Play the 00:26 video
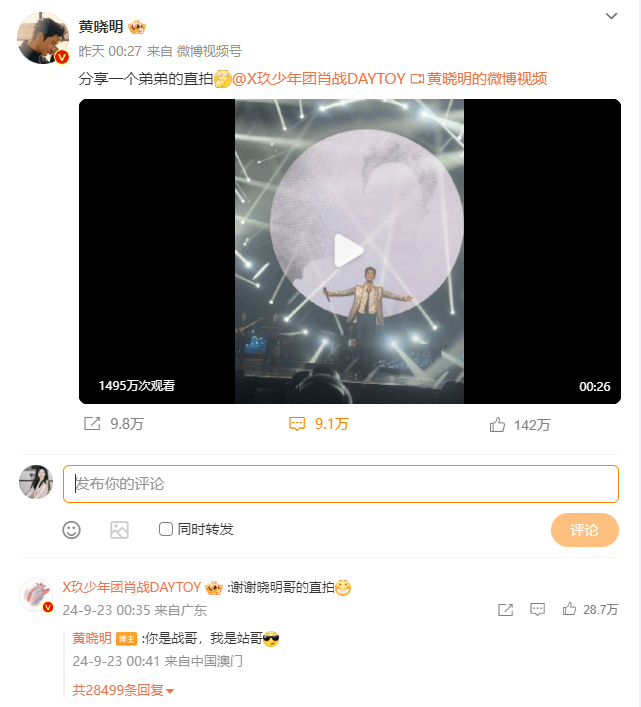 point(349,251)
